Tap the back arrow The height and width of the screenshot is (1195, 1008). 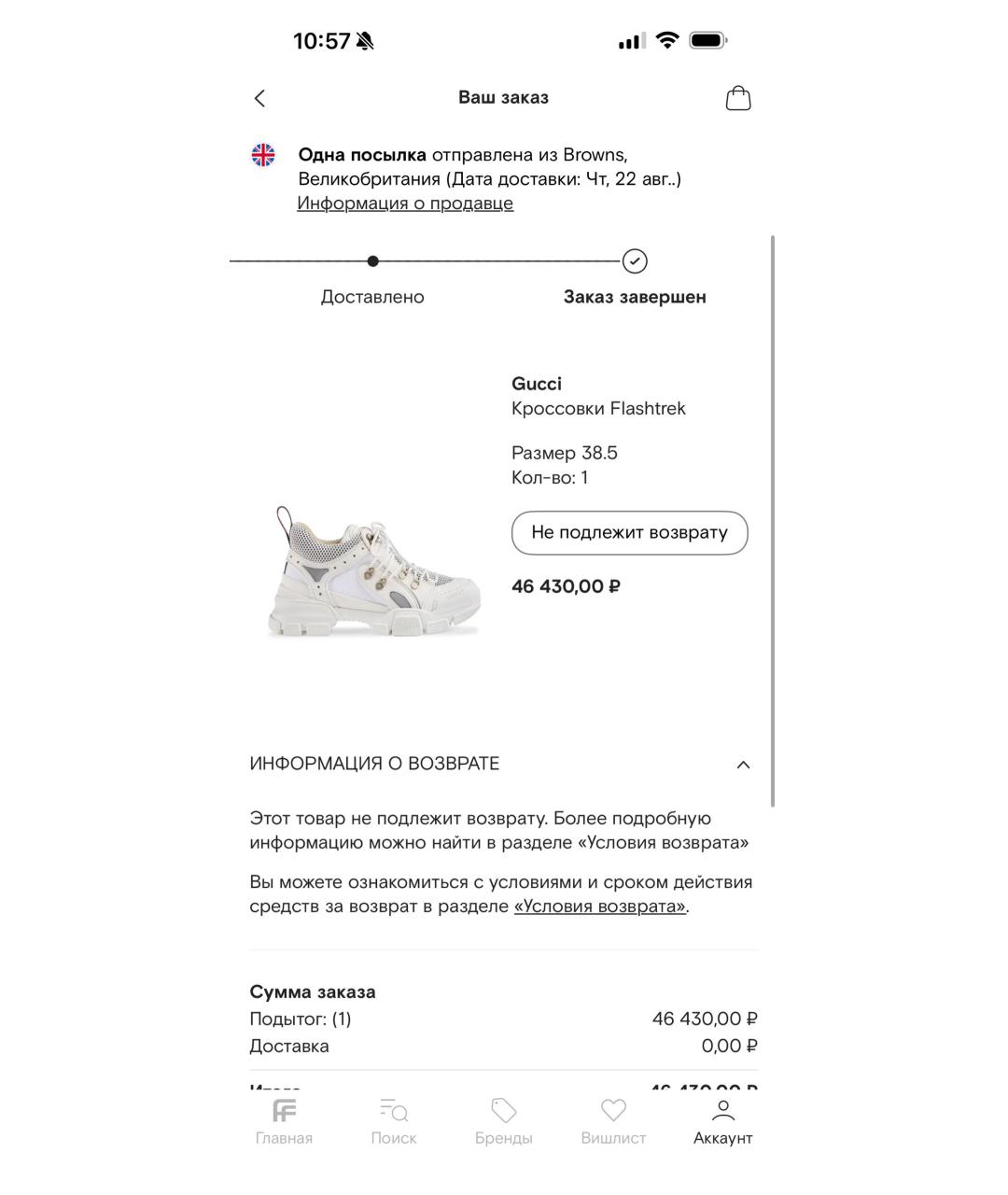(x=259, y=97)
